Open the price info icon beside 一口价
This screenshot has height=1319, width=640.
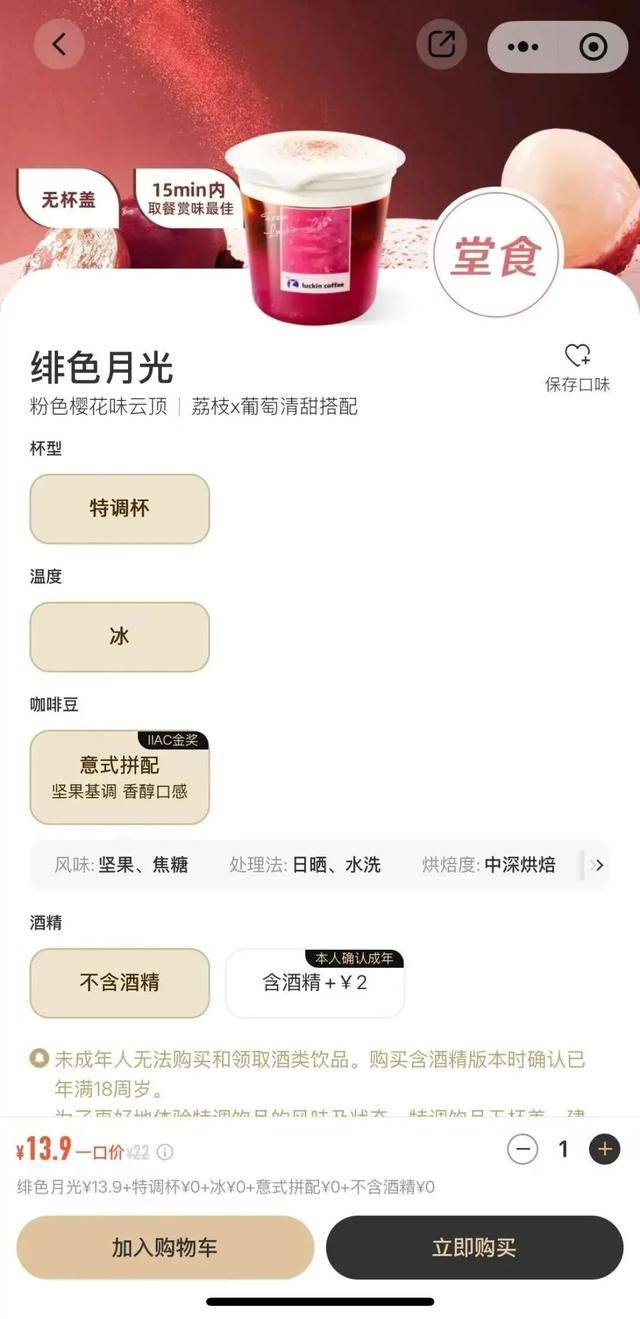(165, 1152)
